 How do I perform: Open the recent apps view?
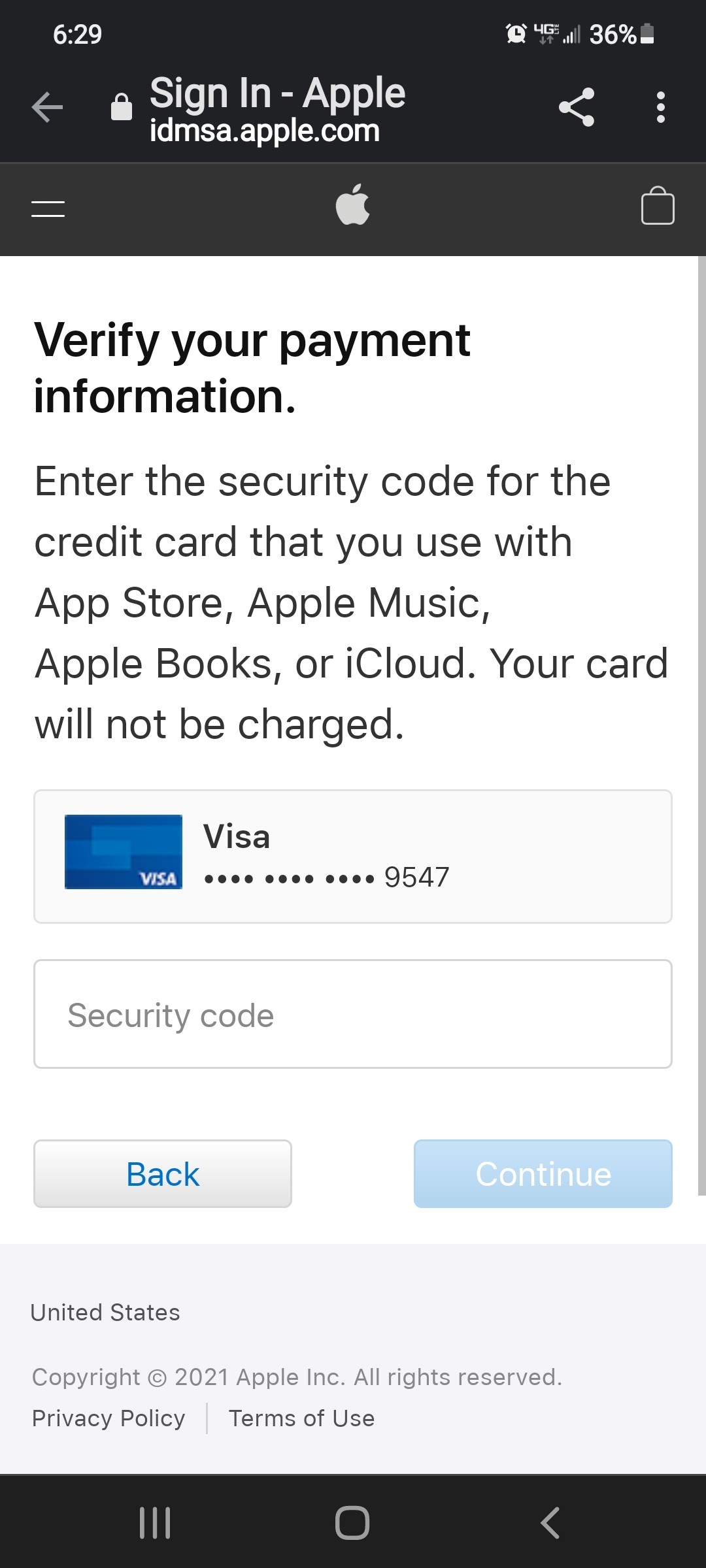click(x=155, y=1522)
